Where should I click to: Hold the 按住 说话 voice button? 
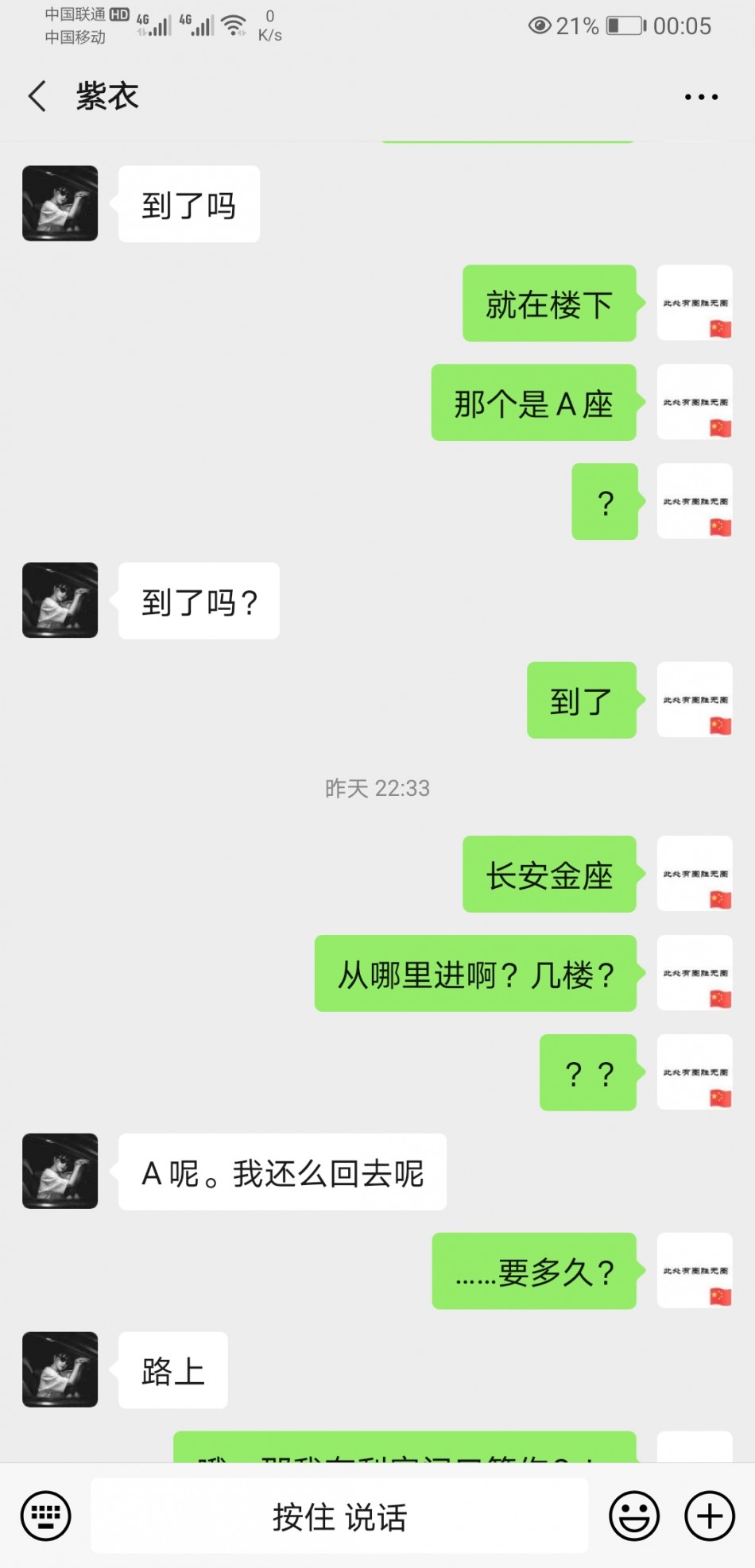click(x=339, y=1516)
